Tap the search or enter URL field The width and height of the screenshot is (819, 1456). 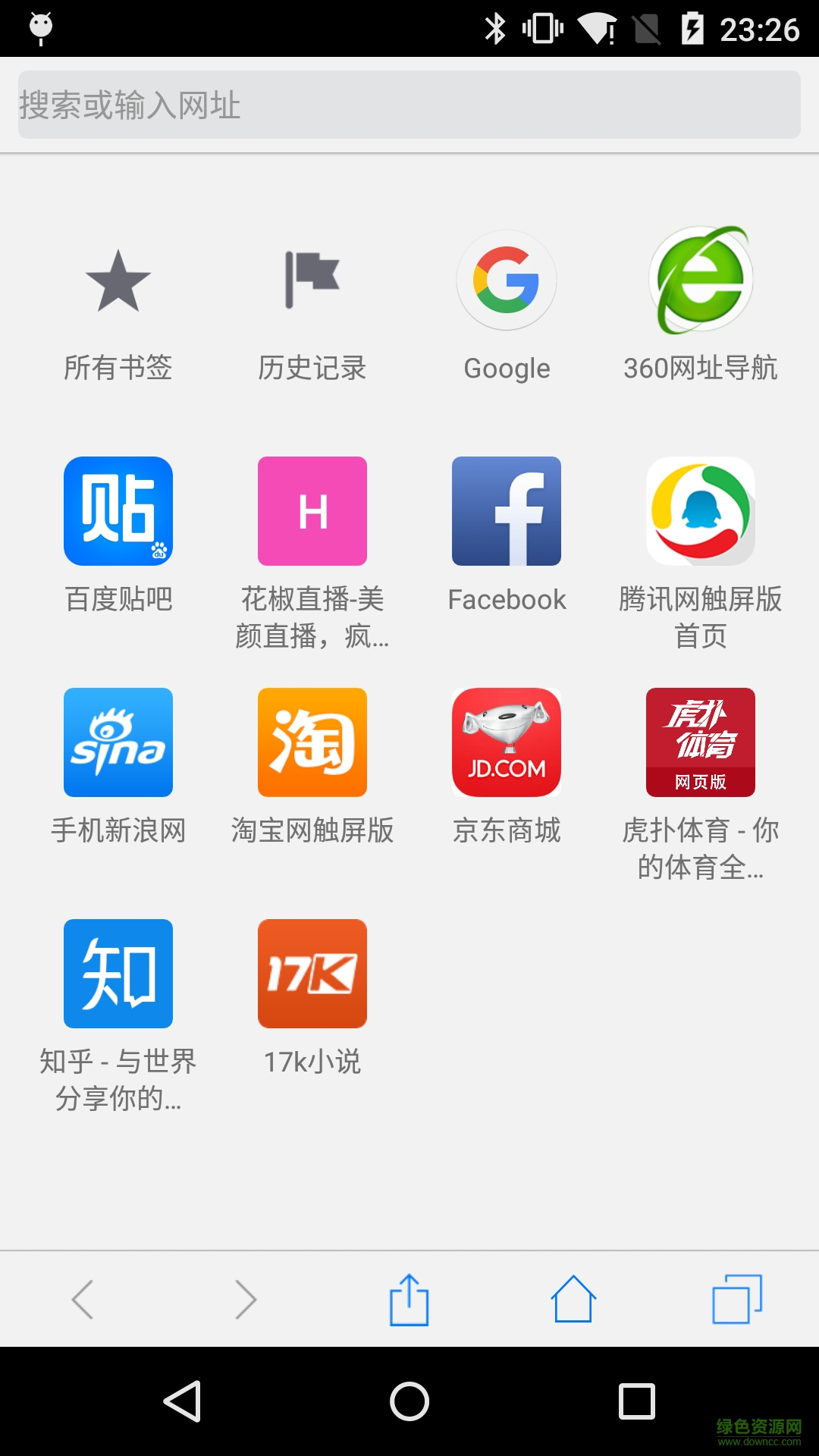pos(409,106)
